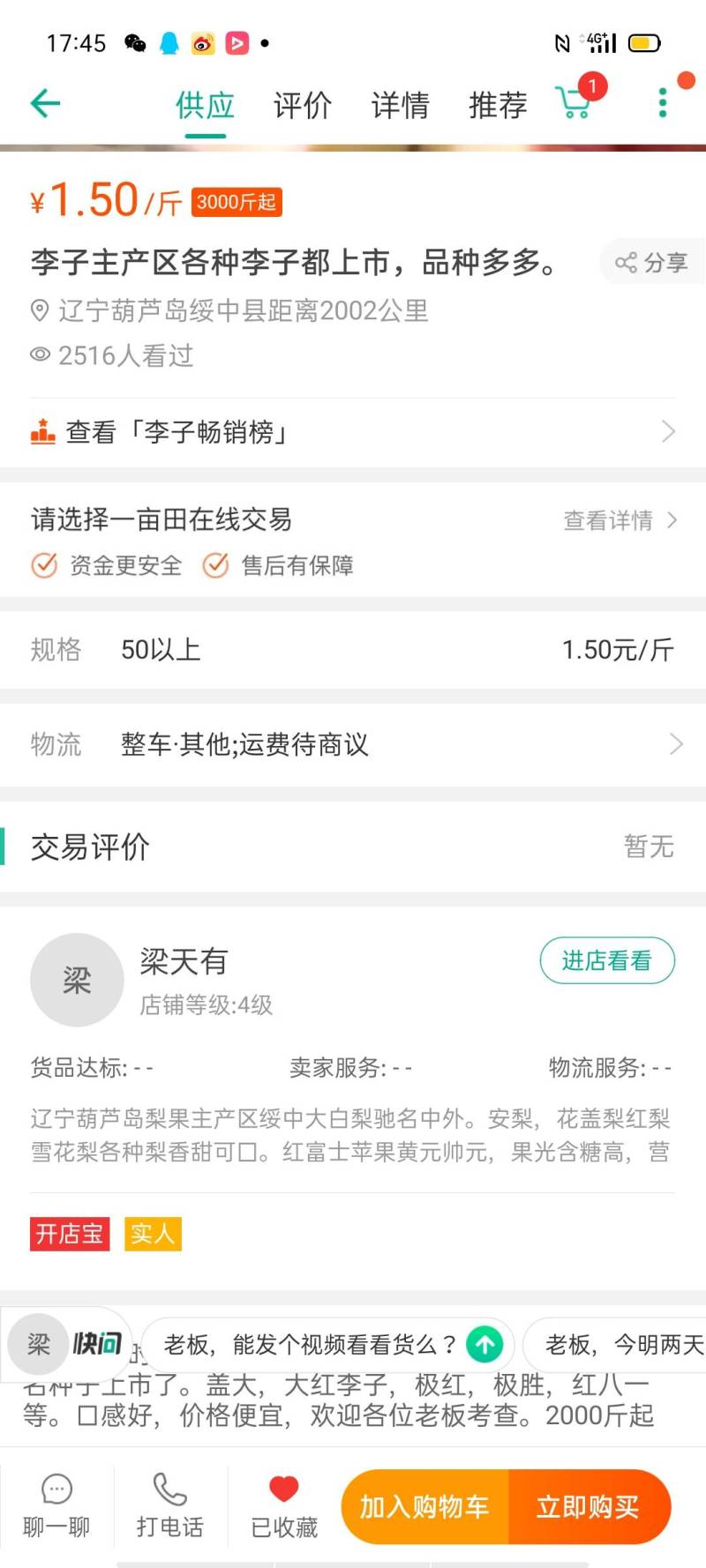Switch to the 详情 tab
706x1568 pixels.
(x=400, y=106)
